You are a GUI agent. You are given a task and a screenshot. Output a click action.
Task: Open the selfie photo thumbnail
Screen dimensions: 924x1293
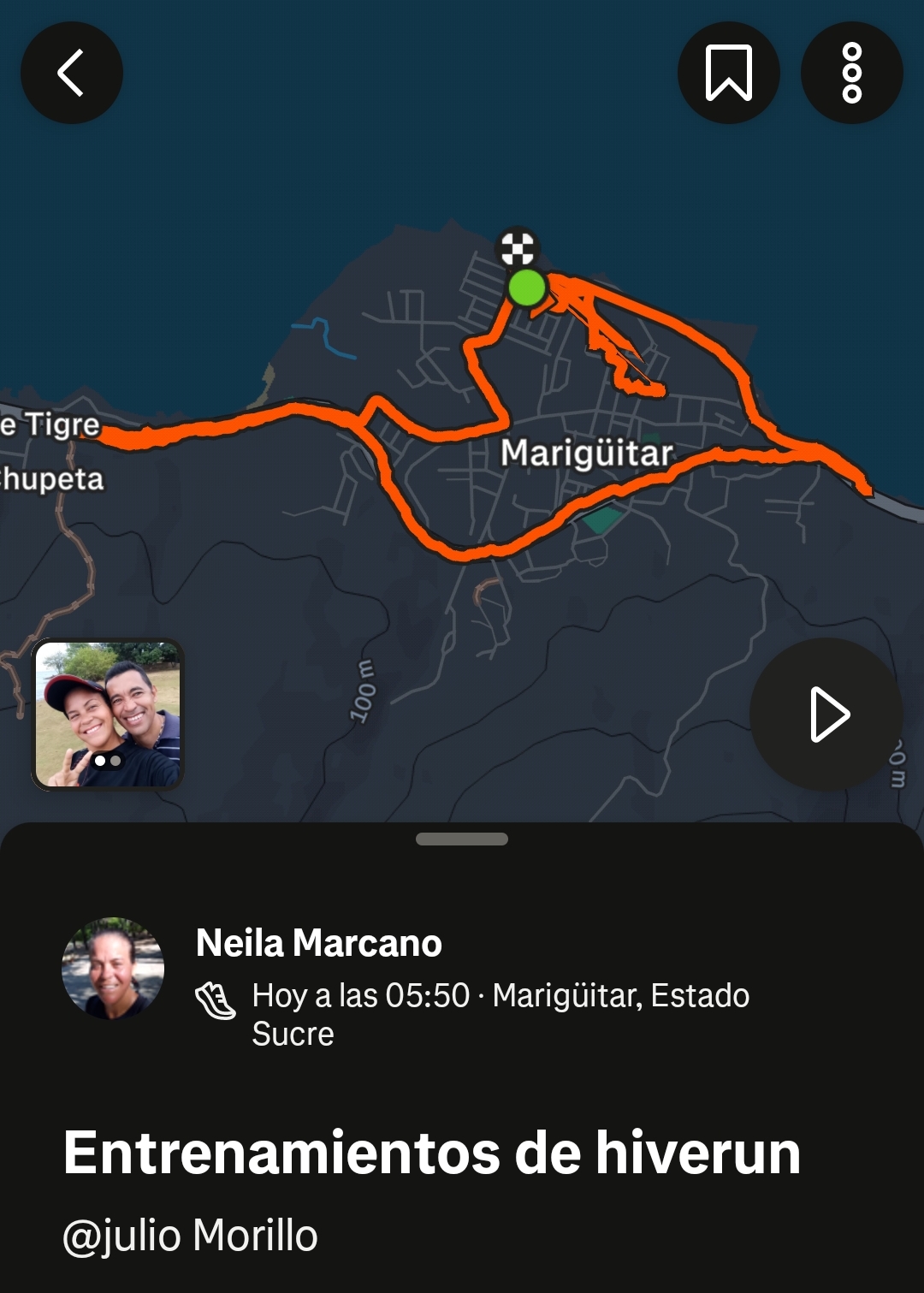(x=108, y=715)
